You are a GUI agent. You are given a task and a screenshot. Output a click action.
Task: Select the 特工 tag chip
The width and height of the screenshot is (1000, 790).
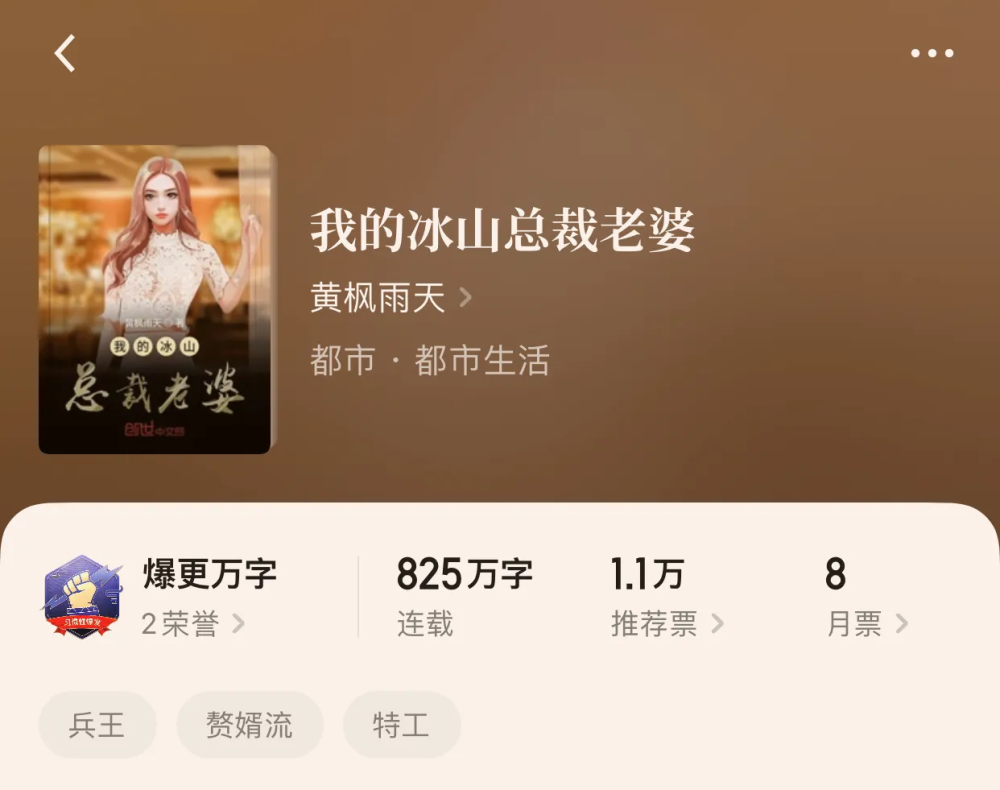[401, 725]
